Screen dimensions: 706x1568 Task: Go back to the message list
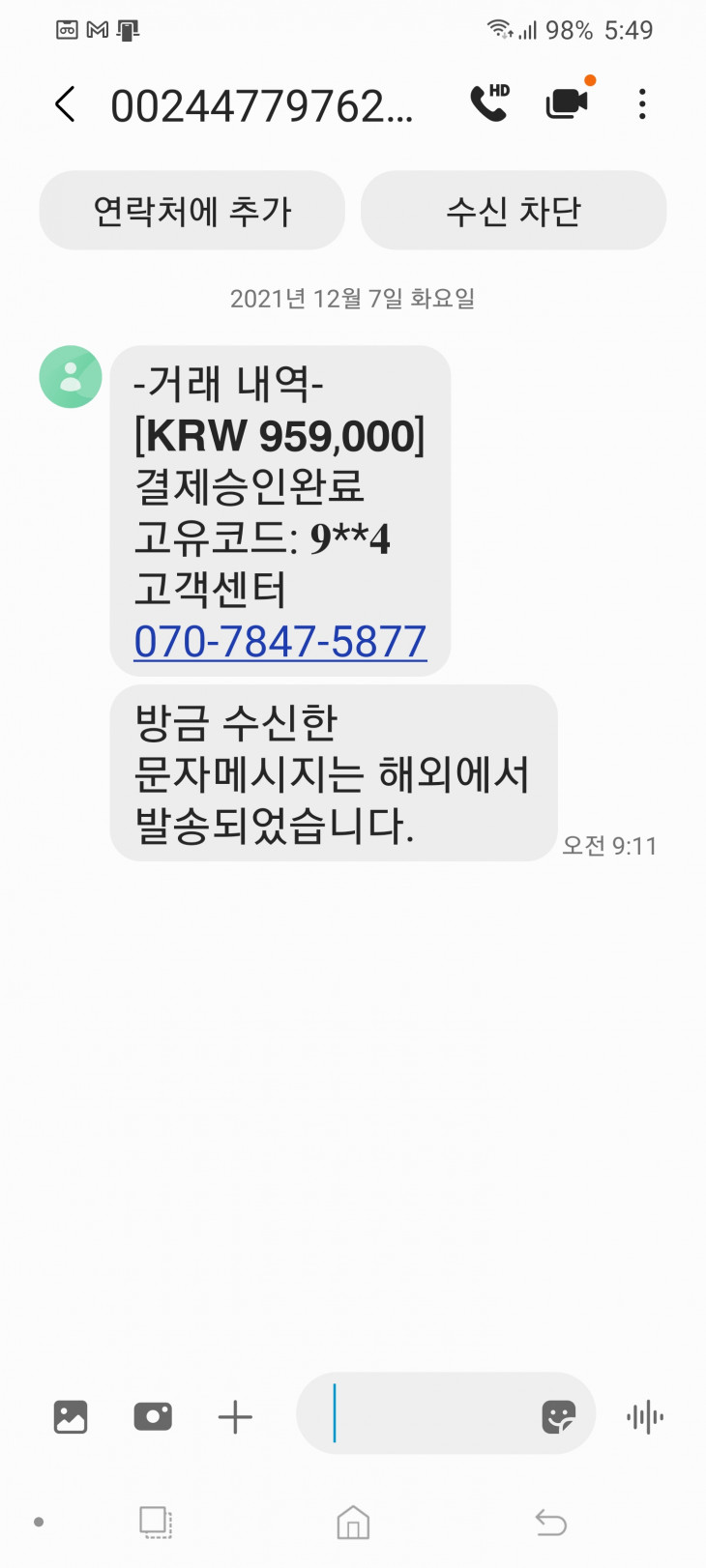tap(65, 104)
